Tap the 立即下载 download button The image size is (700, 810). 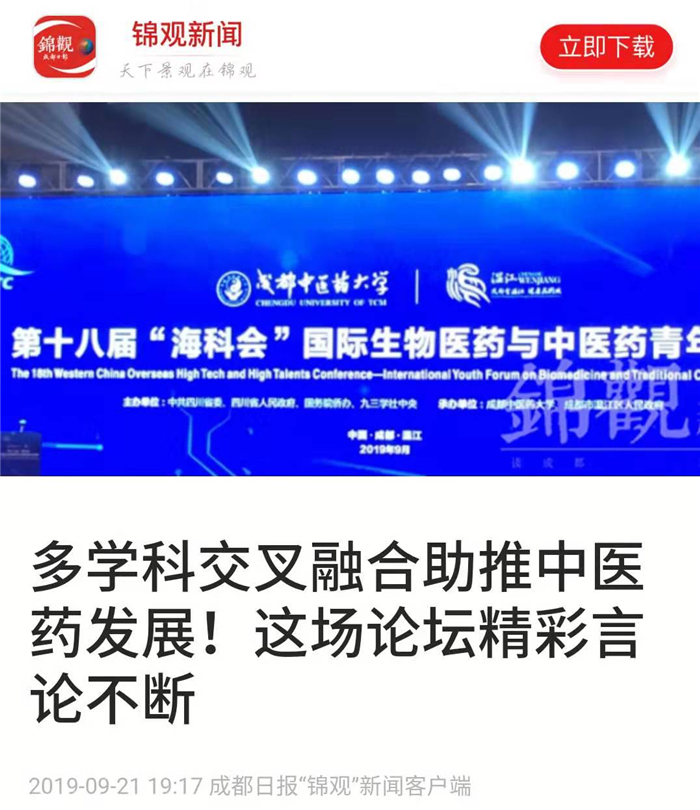pyautogui.click(x=606, y=47)
